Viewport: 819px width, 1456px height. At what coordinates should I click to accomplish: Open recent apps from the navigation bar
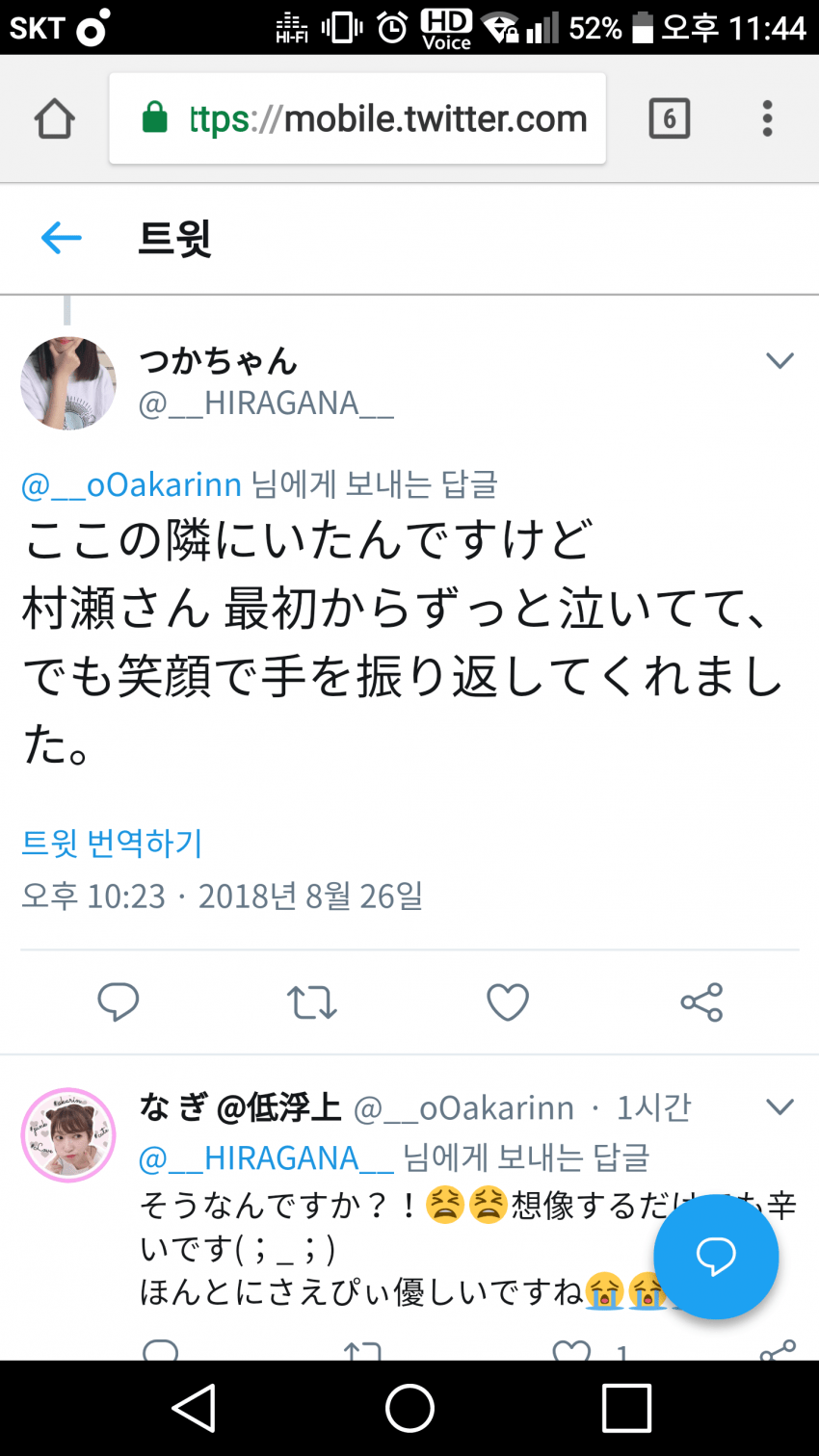(x=626, y=1409)
